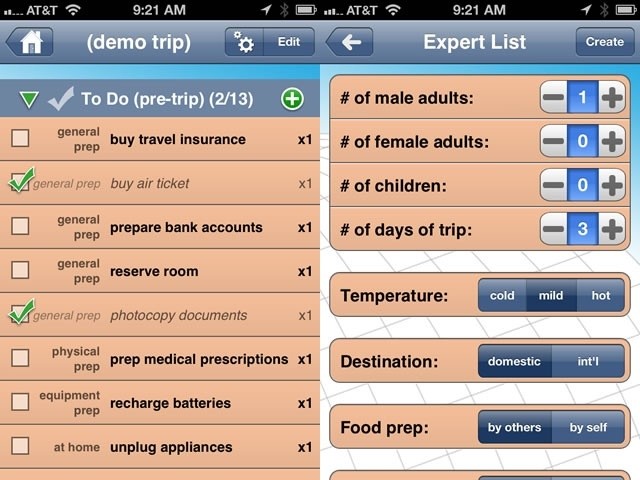Go back from Expert List

(x=349, y=42)
